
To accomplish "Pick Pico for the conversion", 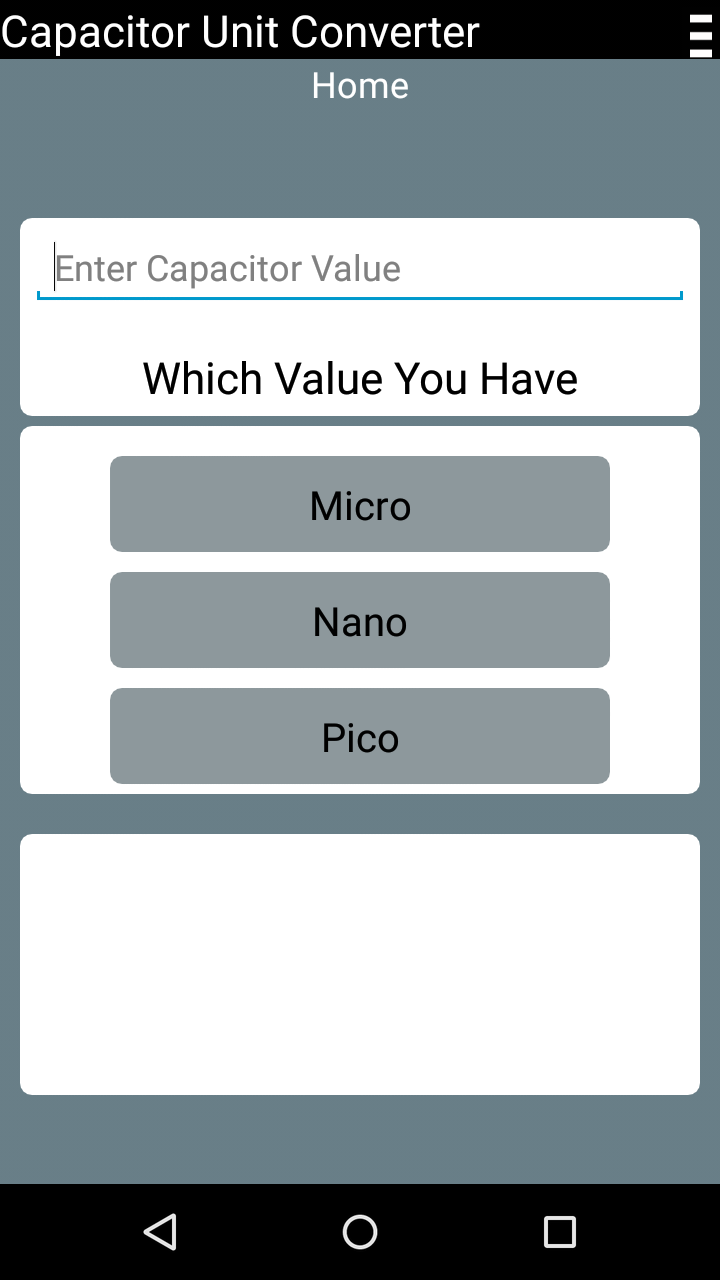I will pyautogui.click(x=360, y=736).
